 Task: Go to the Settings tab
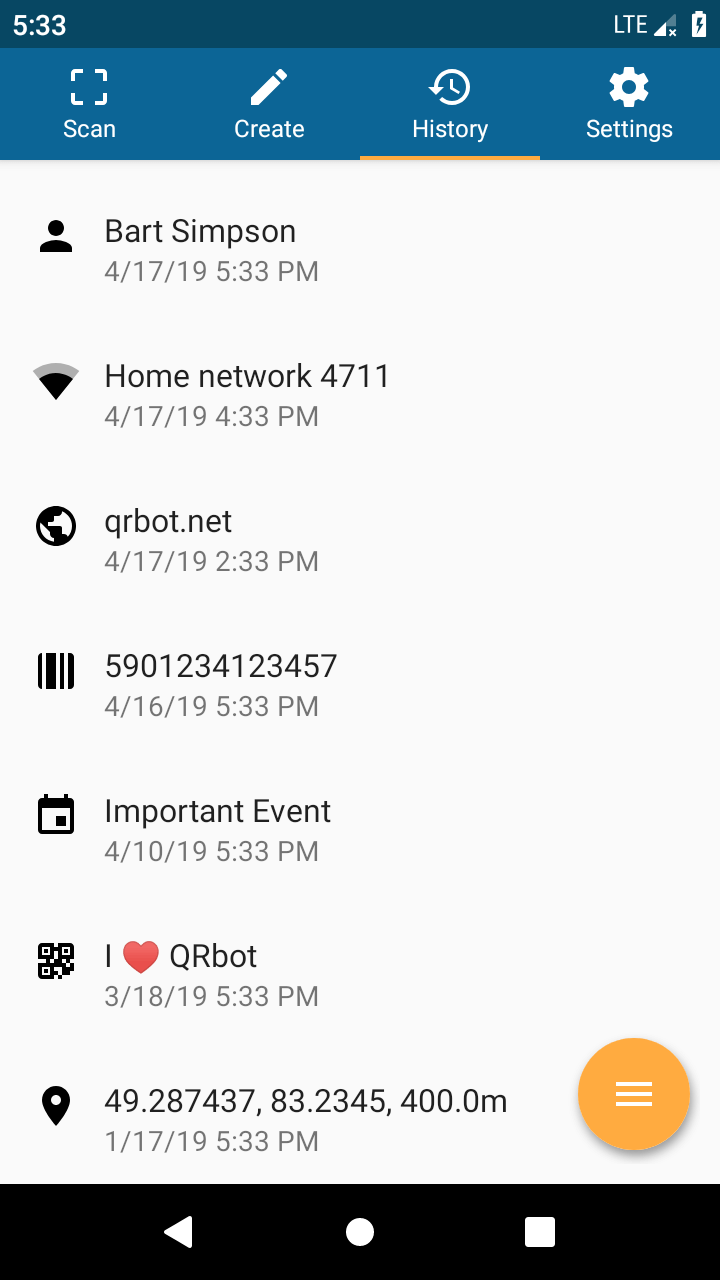pyautogui.click(x=629, y=104)
